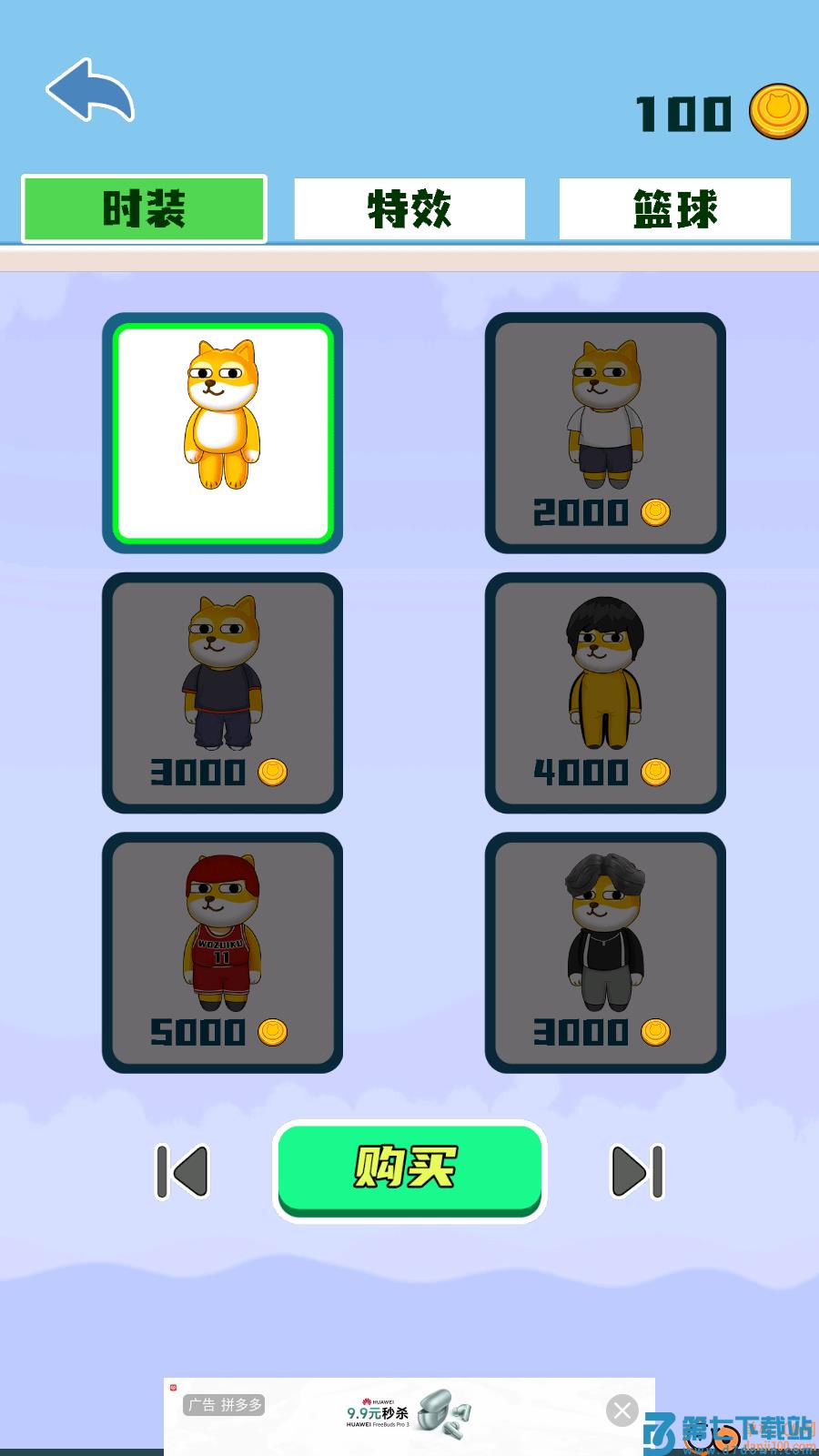Image resolution: width=819 pixels, height=1456 pixels.
Task: Switch to the 特效 tab
Action: coord(409,208)
